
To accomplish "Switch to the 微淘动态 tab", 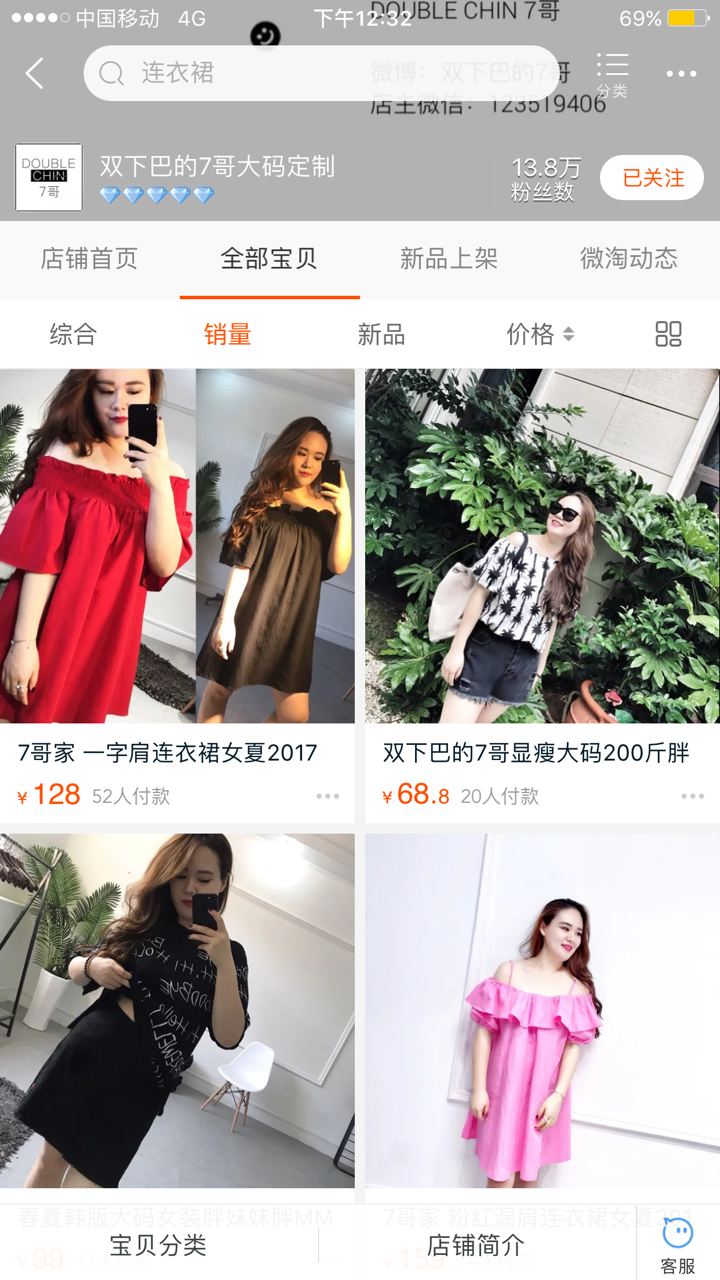I will coord(629,259).
